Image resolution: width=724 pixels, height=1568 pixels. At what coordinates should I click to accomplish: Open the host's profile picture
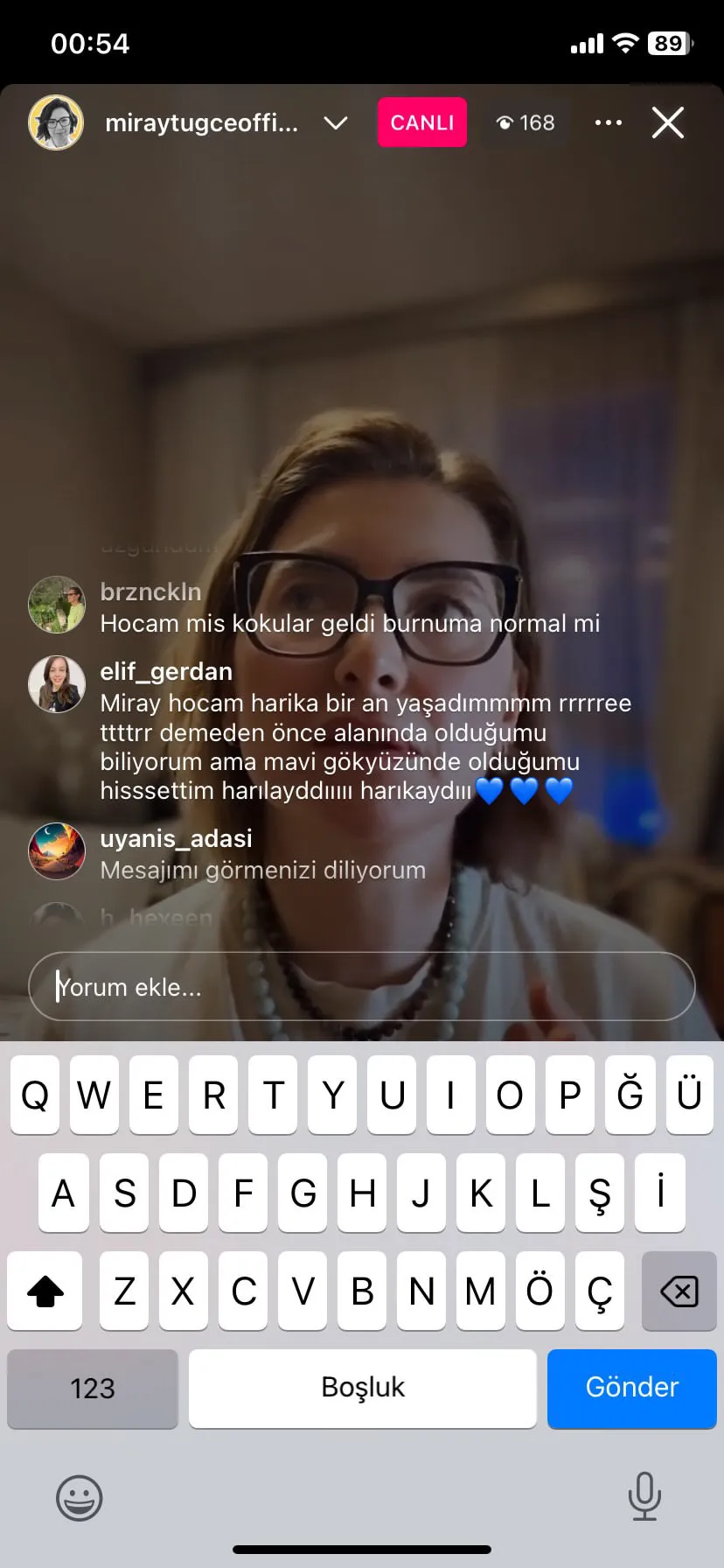tap(56, 122)
